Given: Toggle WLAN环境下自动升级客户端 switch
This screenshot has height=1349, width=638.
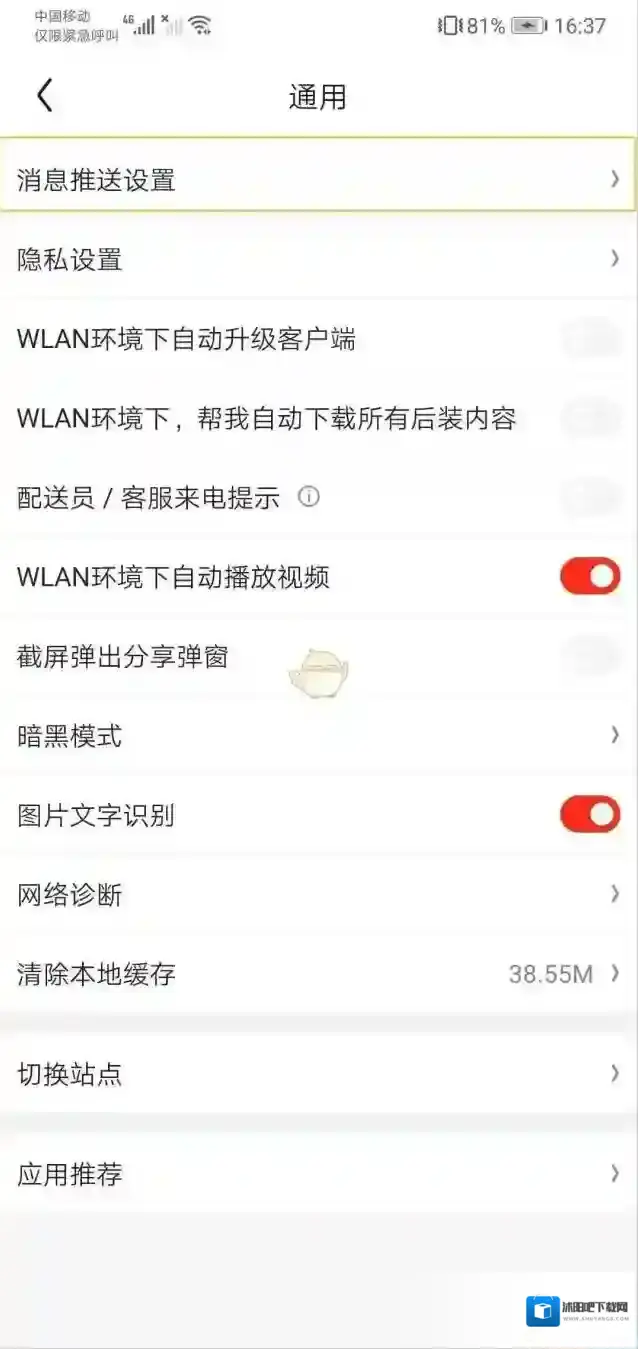Looking at the screenshot, I should pos(590,339).
